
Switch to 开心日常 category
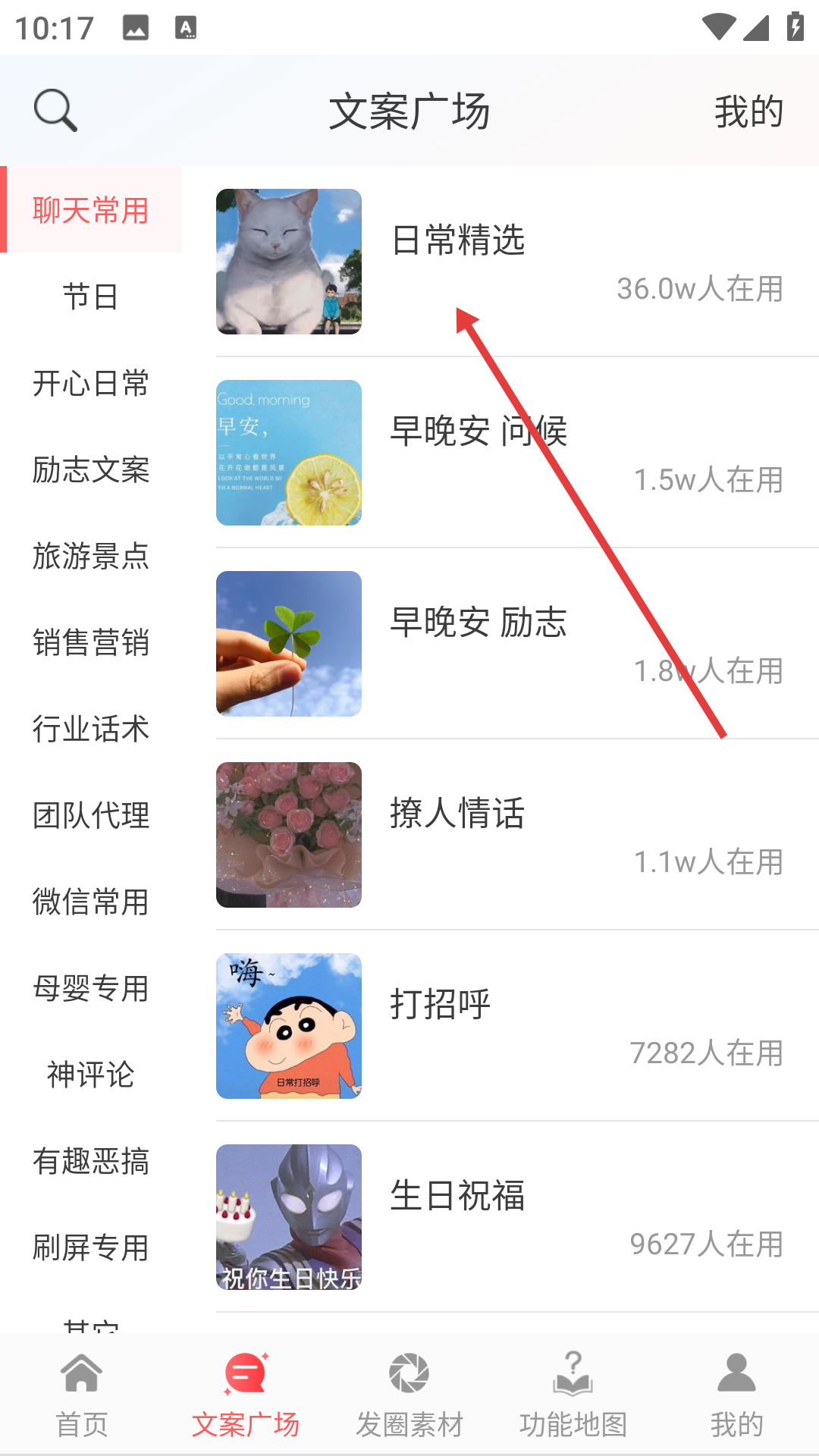tap(90, 383)
